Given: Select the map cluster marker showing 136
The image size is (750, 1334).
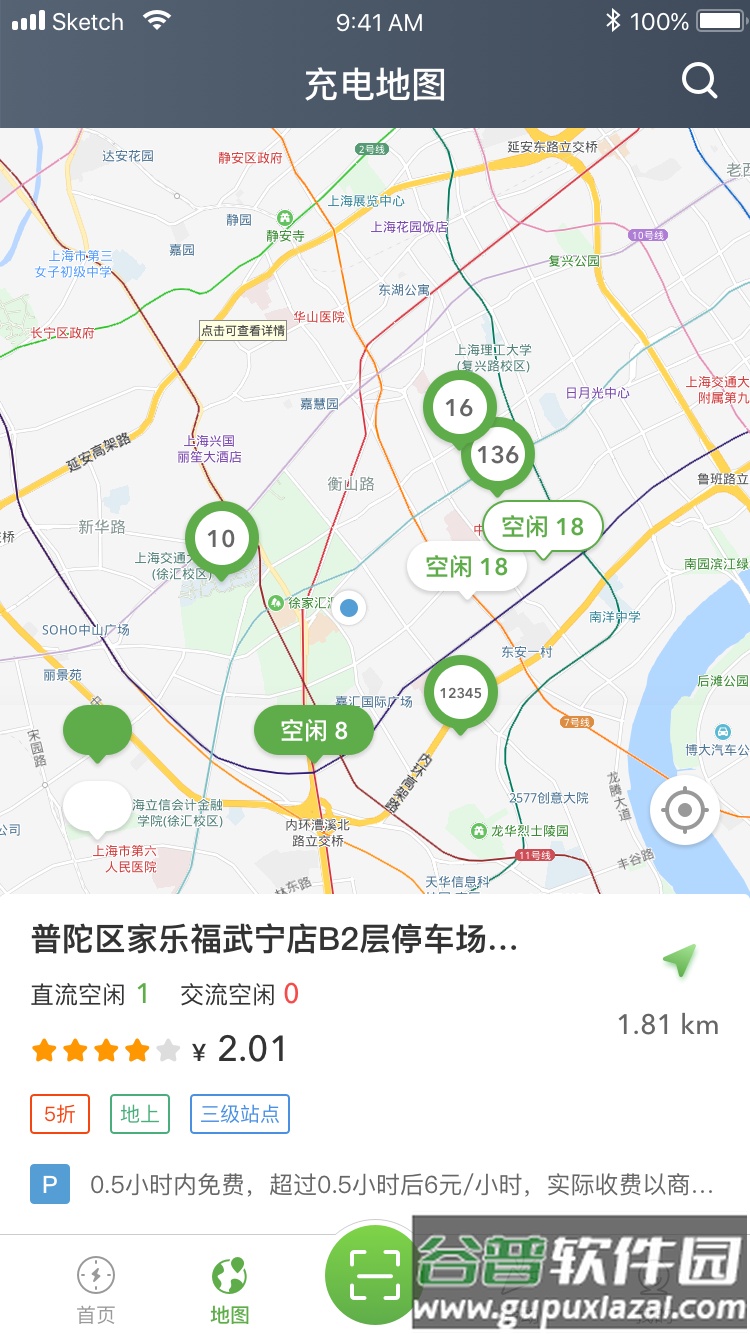Looking at the screenshot, I should click(497, 454).
